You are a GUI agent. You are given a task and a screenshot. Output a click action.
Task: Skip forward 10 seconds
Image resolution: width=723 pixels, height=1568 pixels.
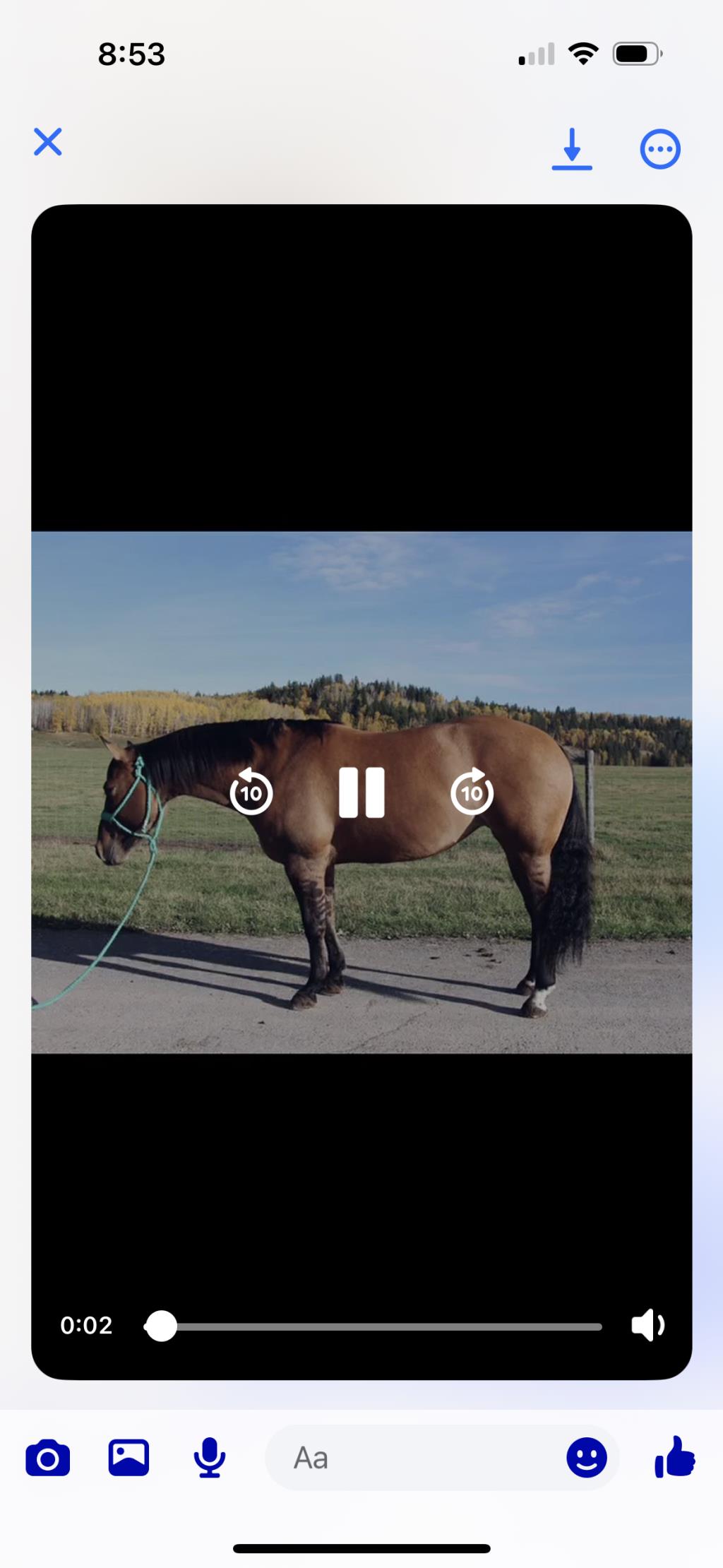(x=472, y=792)
